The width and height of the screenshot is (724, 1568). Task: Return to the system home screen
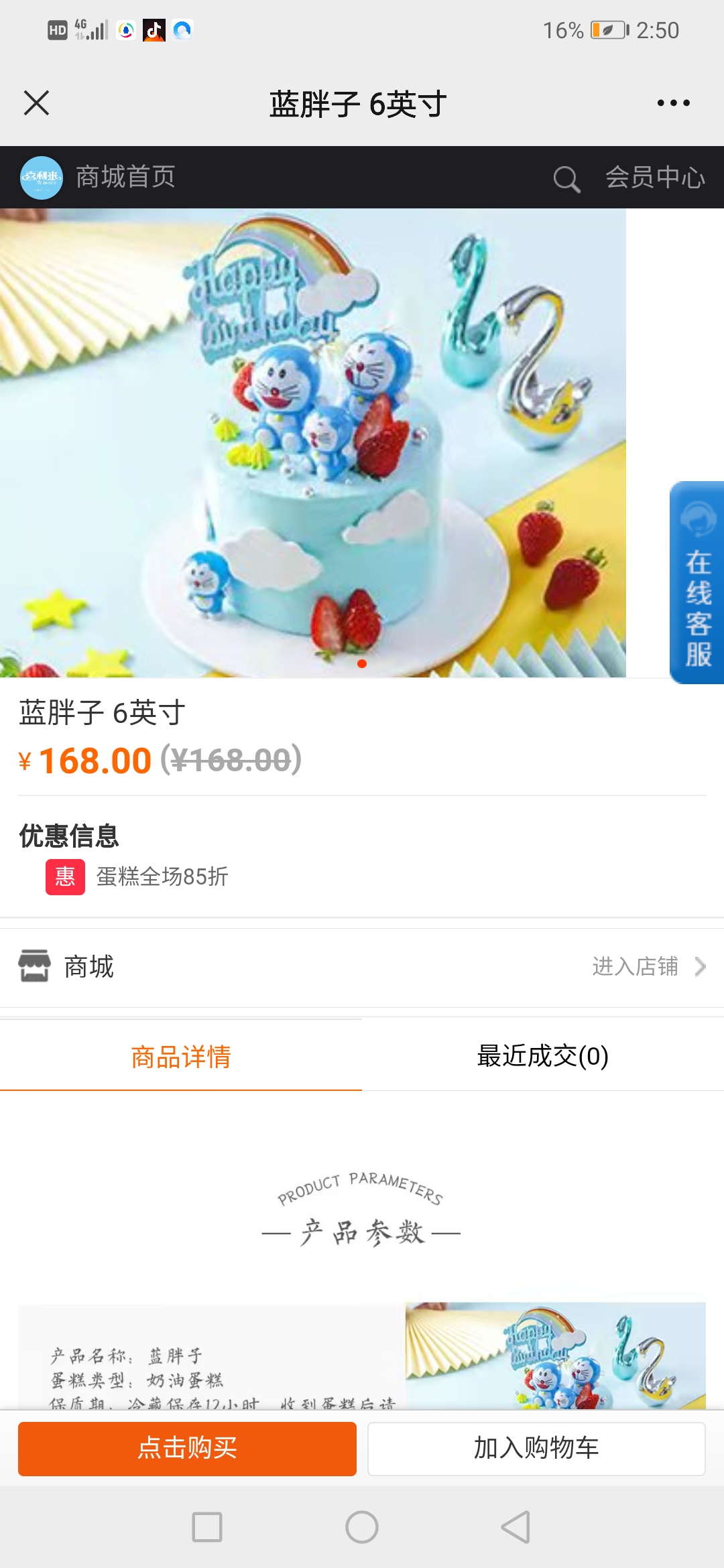pos(362,1527)
